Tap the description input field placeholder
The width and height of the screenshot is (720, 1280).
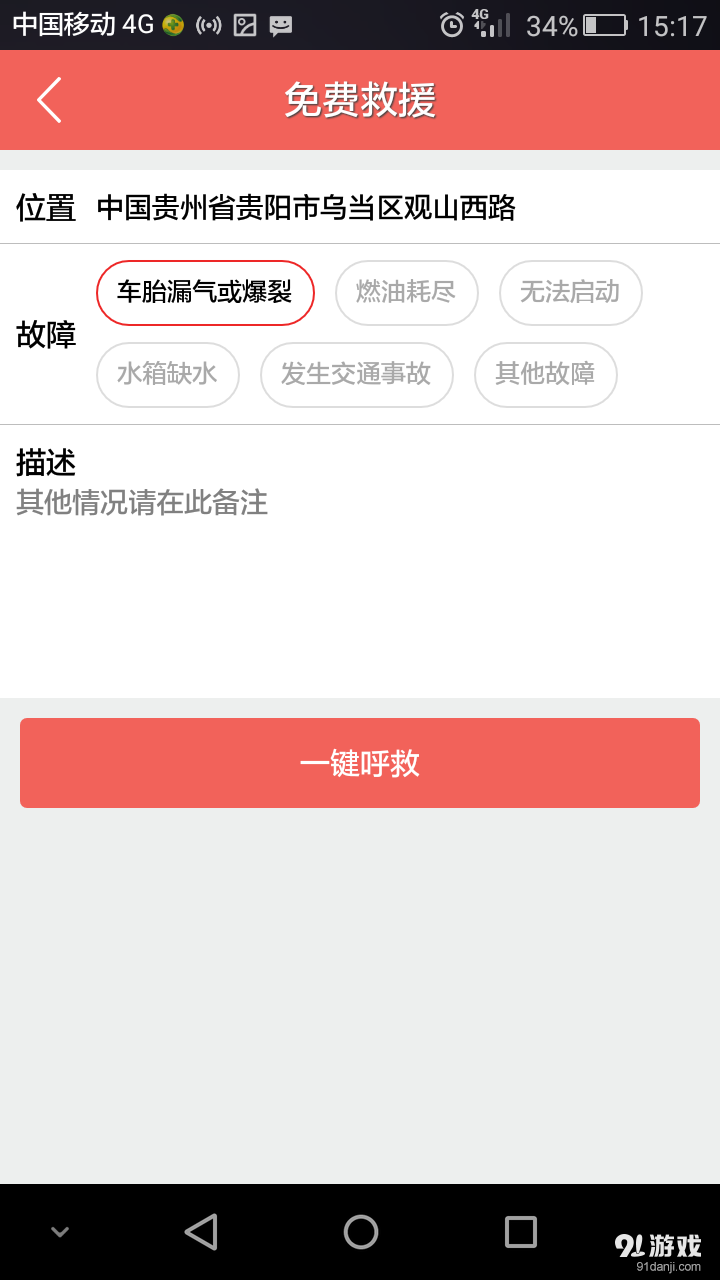click(139, 504)
